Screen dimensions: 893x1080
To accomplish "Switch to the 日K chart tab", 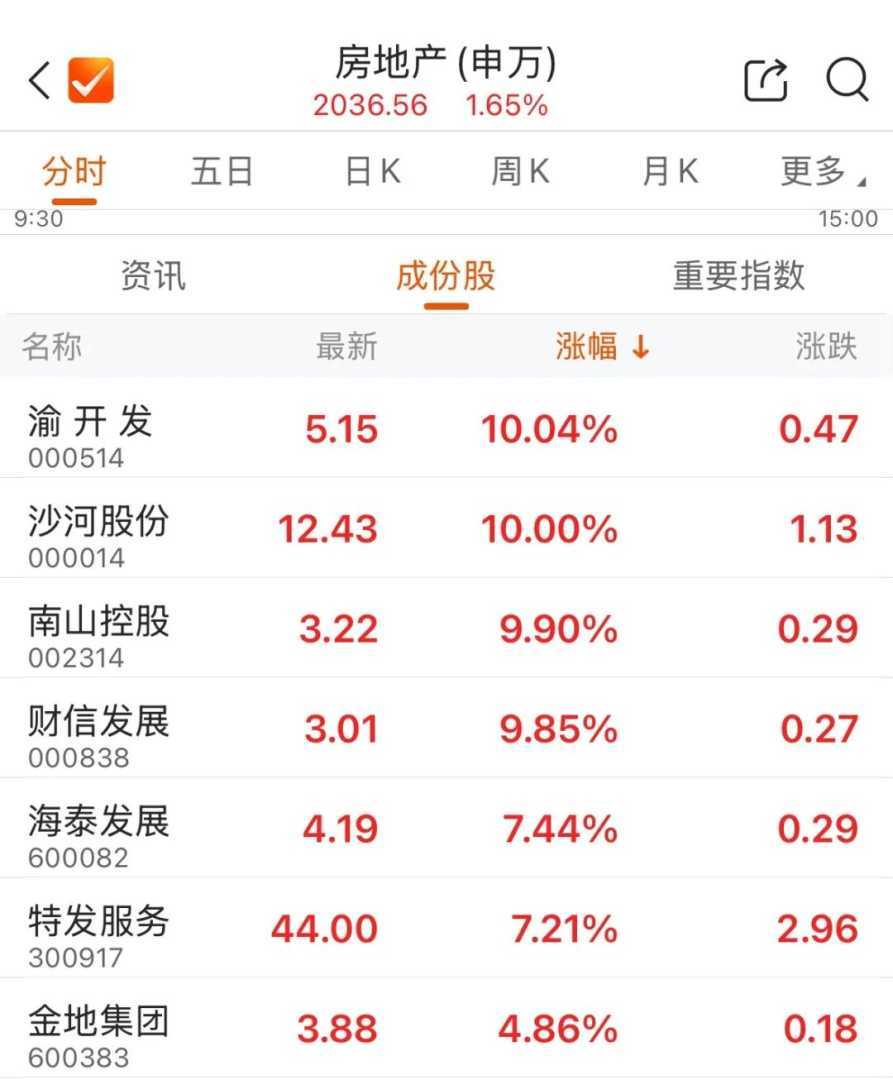I will (373, 172).
